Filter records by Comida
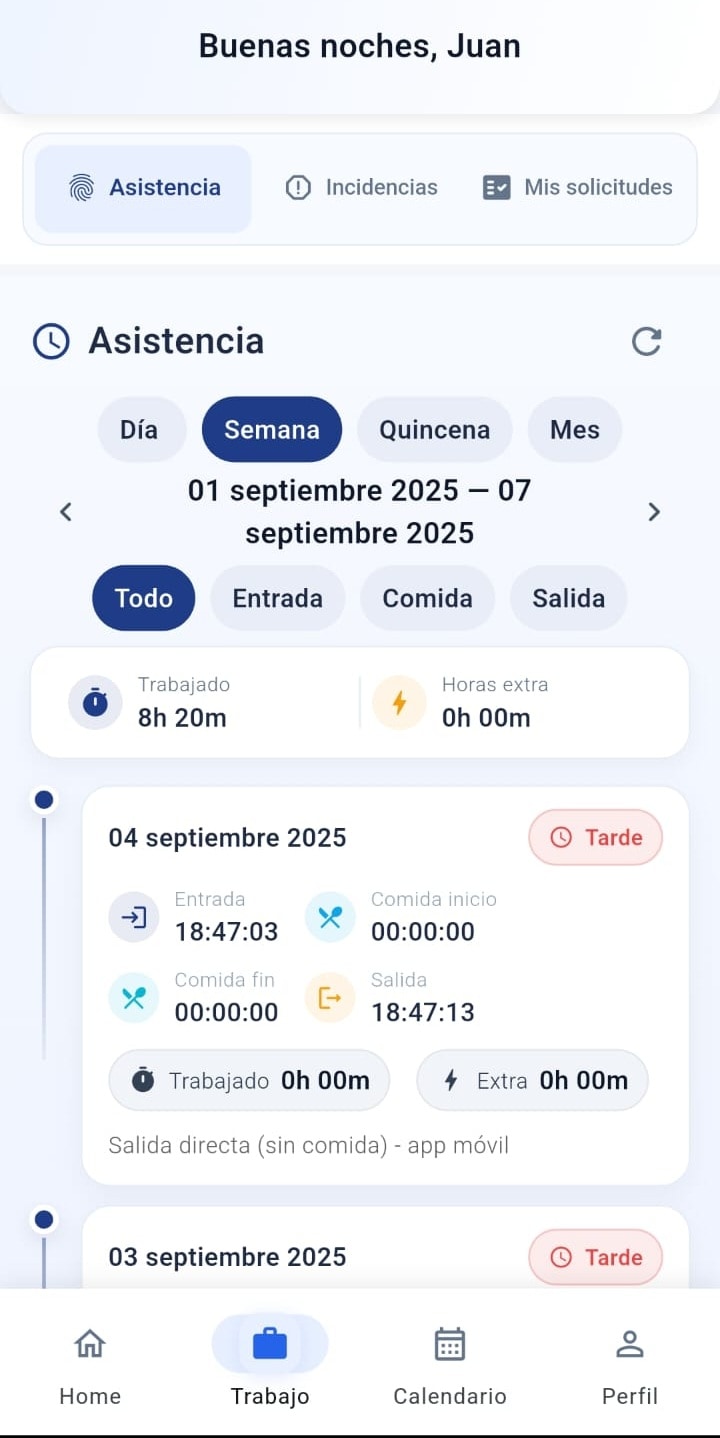 (x=427, y=598)
